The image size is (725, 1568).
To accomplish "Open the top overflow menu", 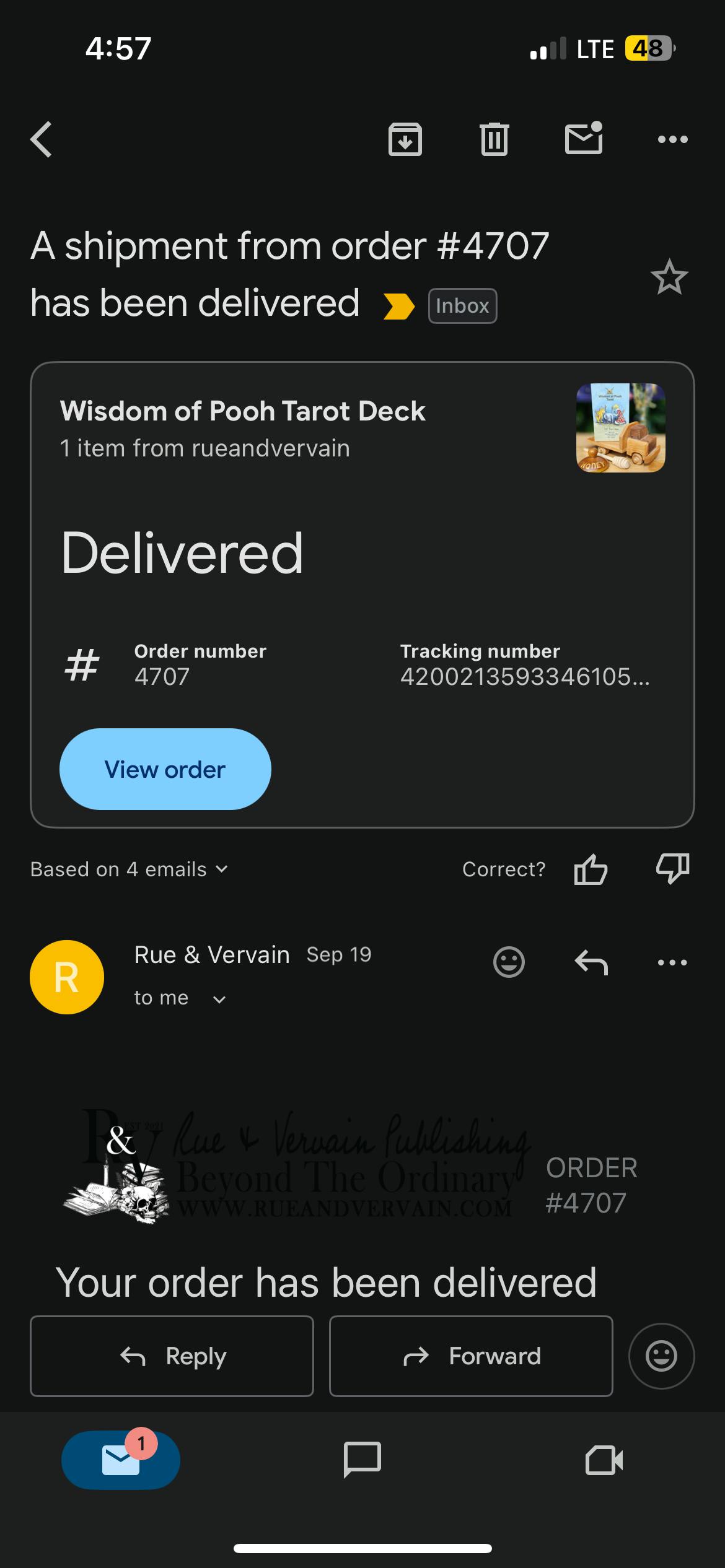I will click(672, 139).
